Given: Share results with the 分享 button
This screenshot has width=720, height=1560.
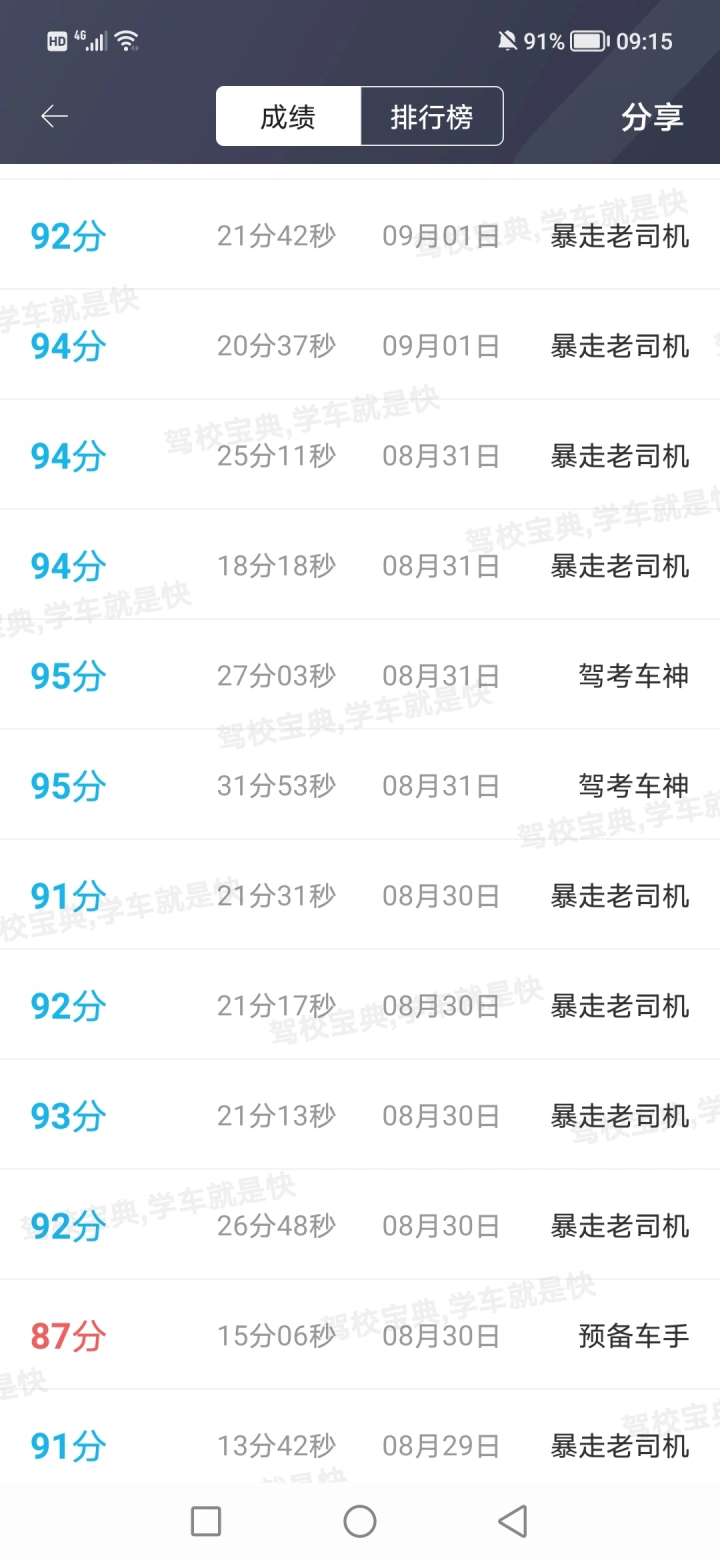Looking at the screenshot, I should click(652, 117).
